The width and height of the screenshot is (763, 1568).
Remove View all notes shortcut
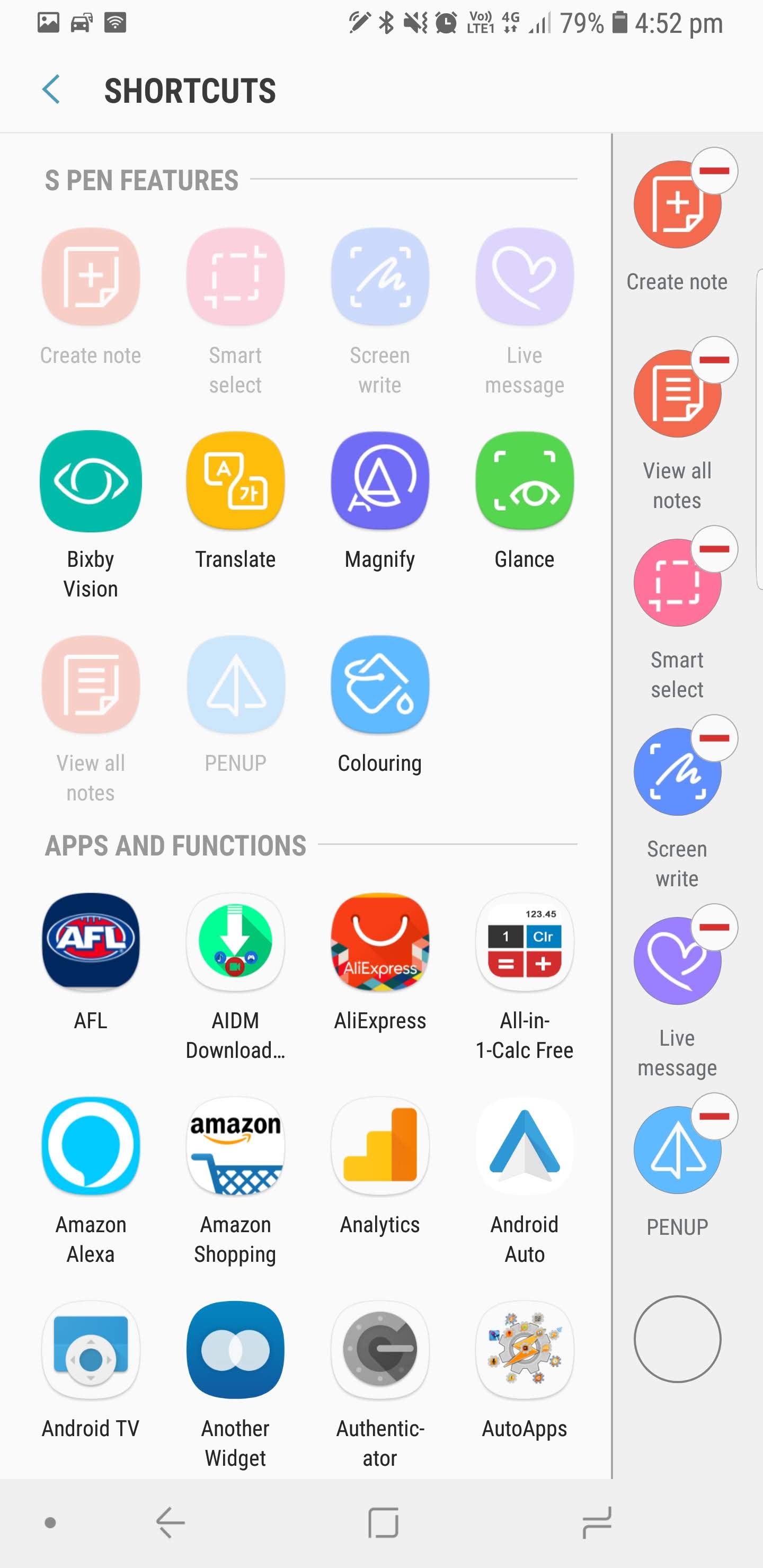click(714, 360)
